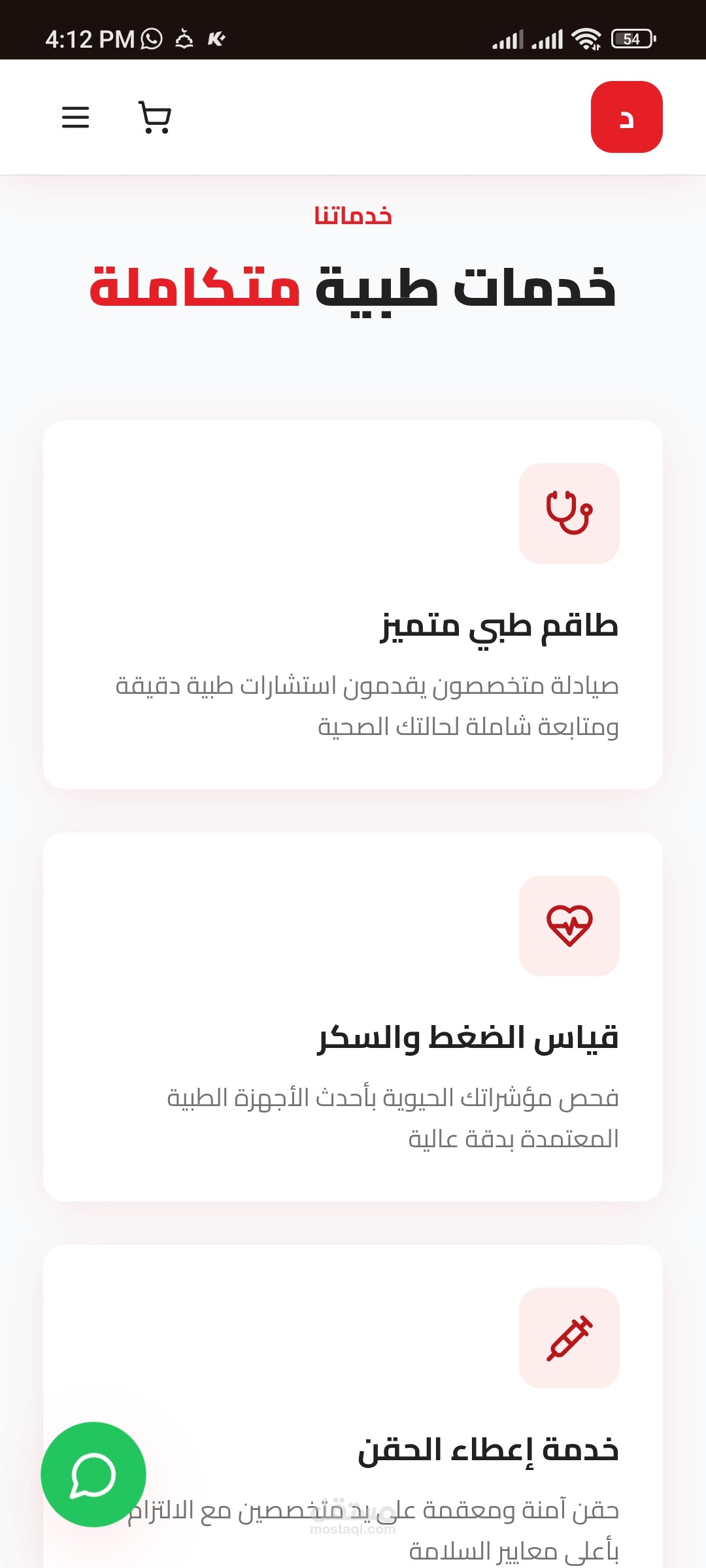Open the hamburger menu
Image resolution: width=706 pixels, height=1568 pixels.
click(75, 118)
